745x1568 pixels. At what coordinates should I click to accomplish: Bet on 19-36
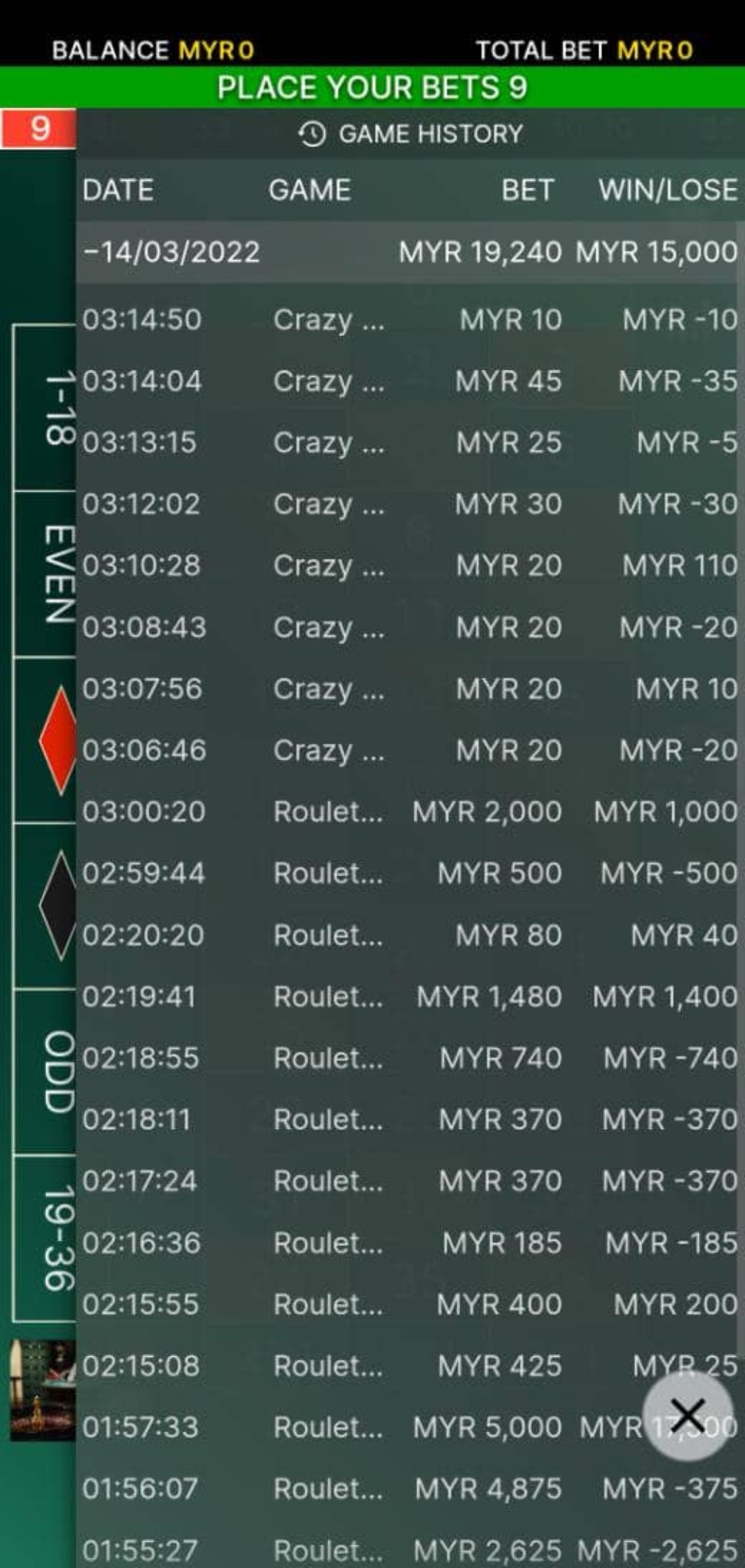click(46, 1237)
